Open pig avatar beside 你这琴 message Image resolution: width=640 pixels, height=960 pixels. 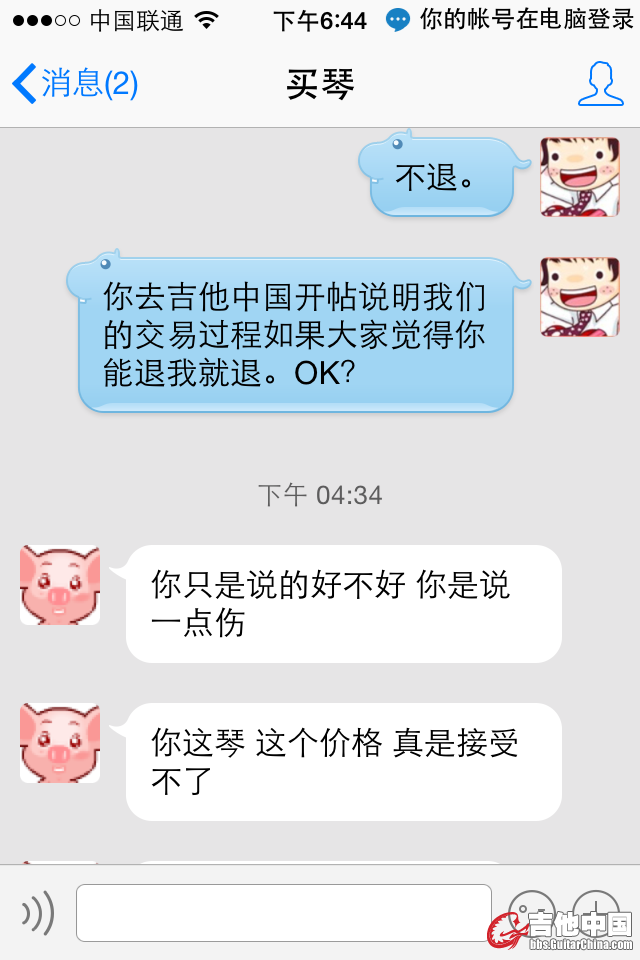click(60, 743)
